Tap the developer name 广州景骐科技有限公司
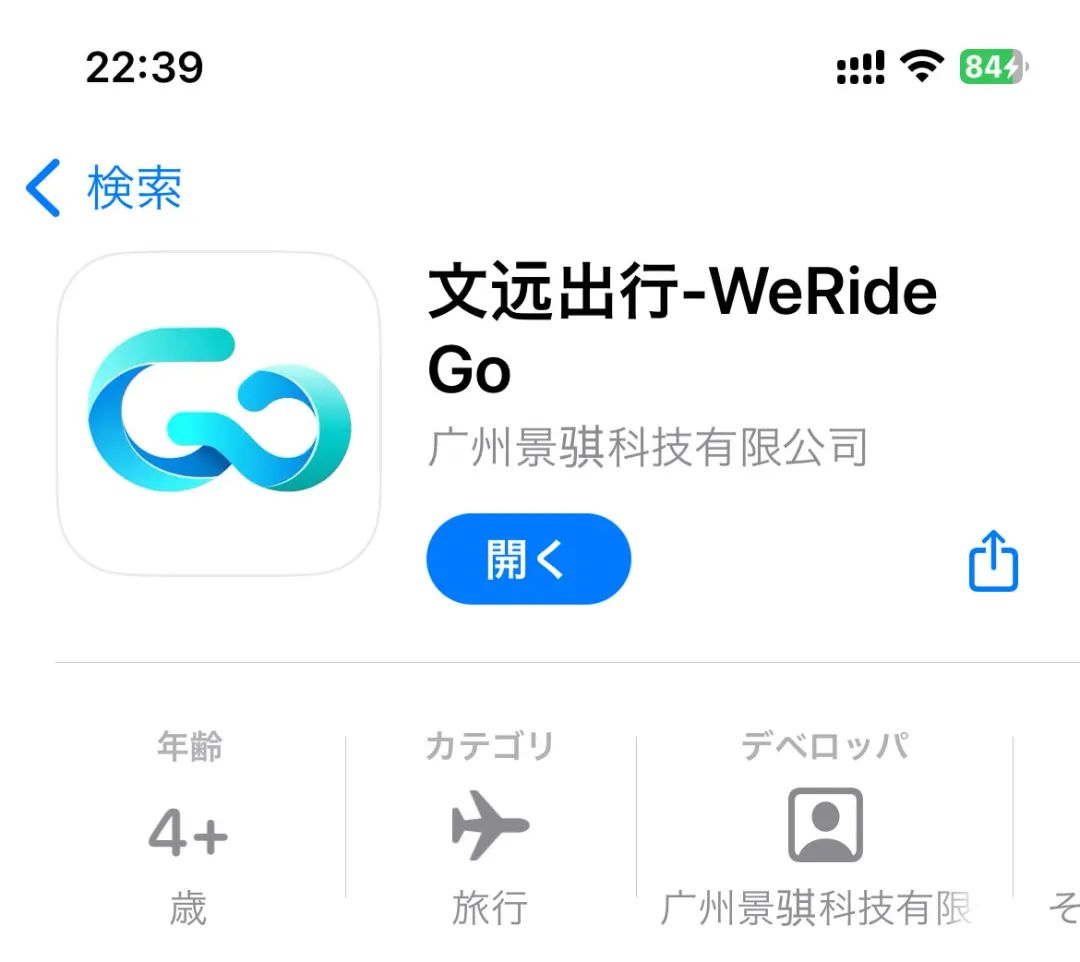The height and width of the screenshot is (962, 1080). coord(647,447)
